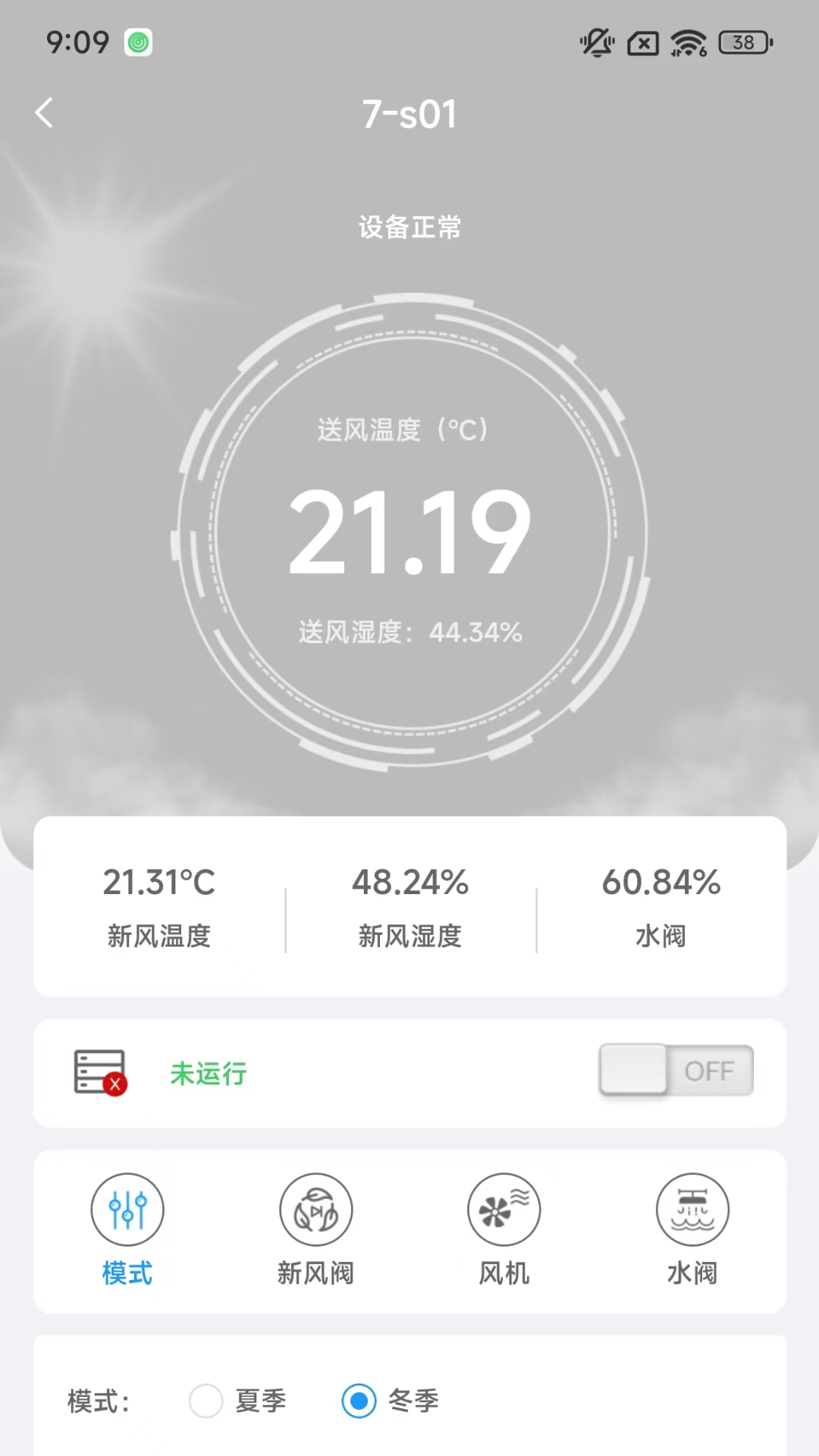The width and height of the screenshot is (819, 1456).
Task: Switch to the 模式 tab
Action: [x=127, y=1230]
